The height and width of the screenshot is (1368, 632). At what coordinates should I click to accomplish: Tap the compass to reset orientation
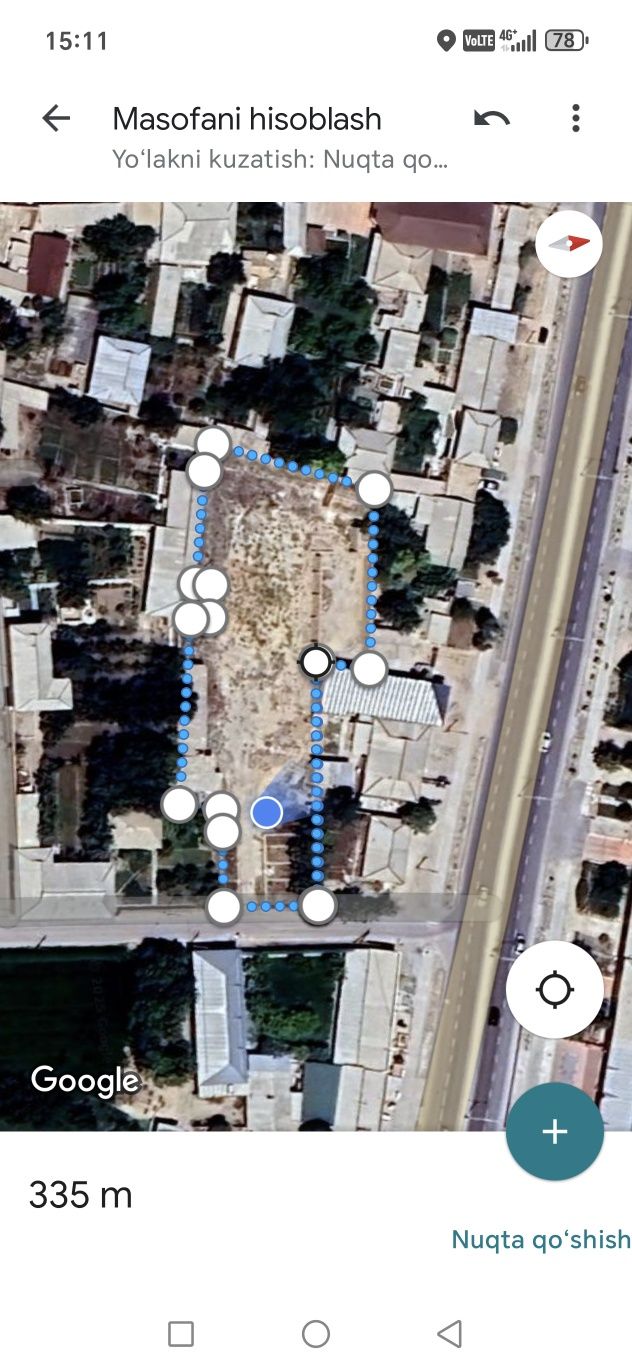click(569, 243)
